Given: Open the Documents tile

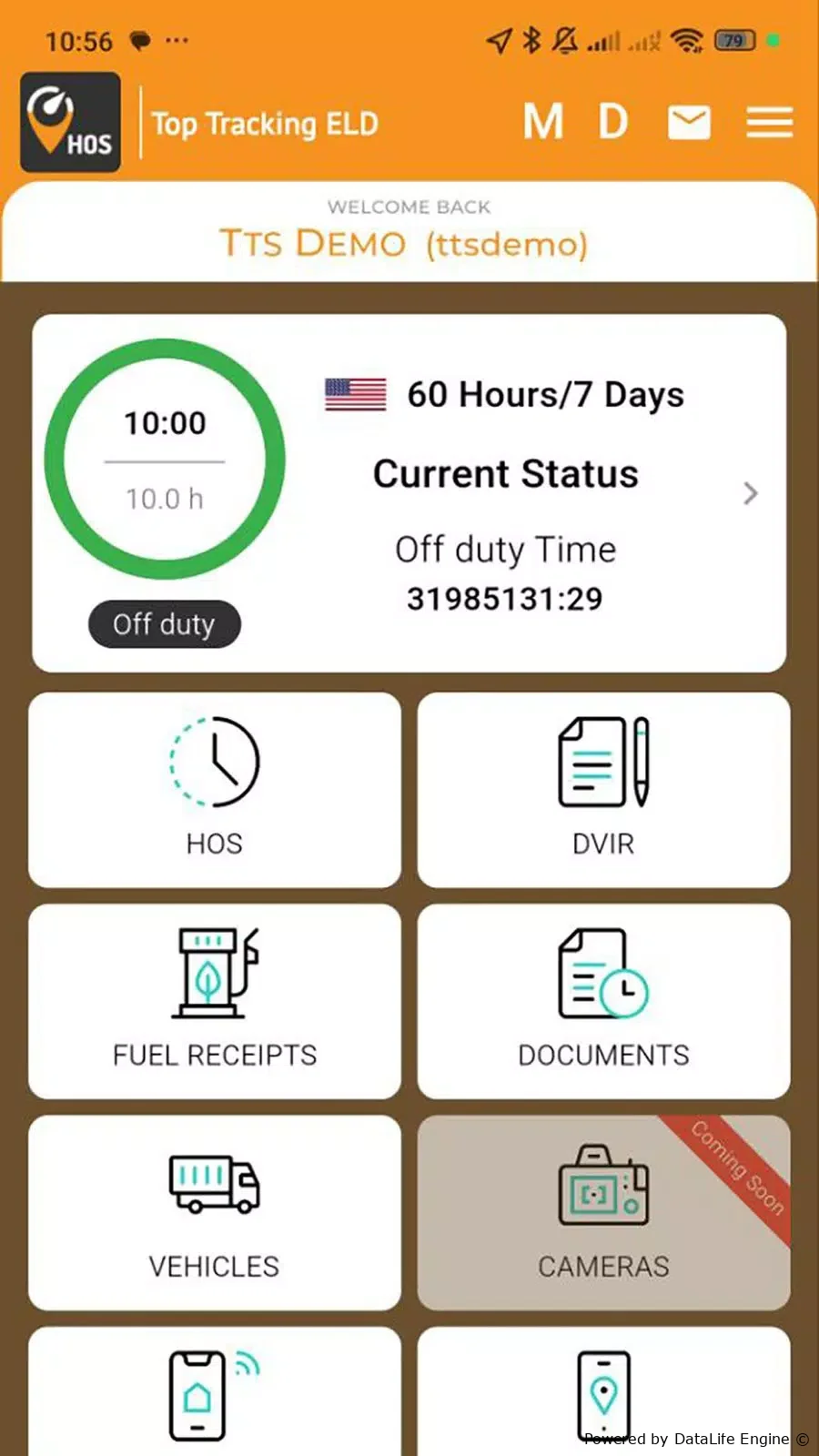Looking at the screenshot, I should (603, 1001).
